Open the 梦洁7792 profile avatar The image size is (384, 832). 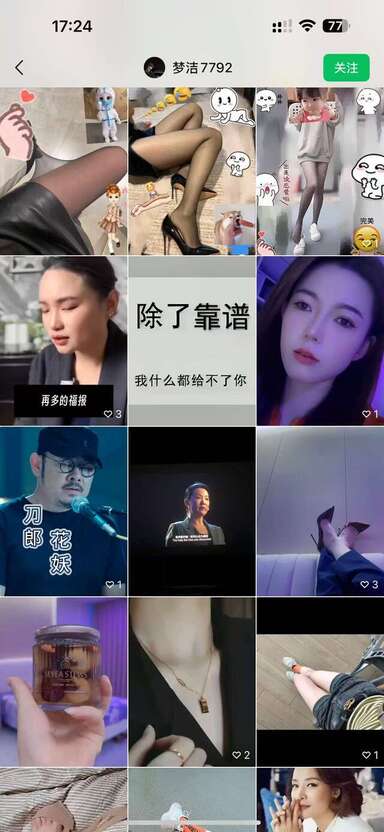pos(154,67)
